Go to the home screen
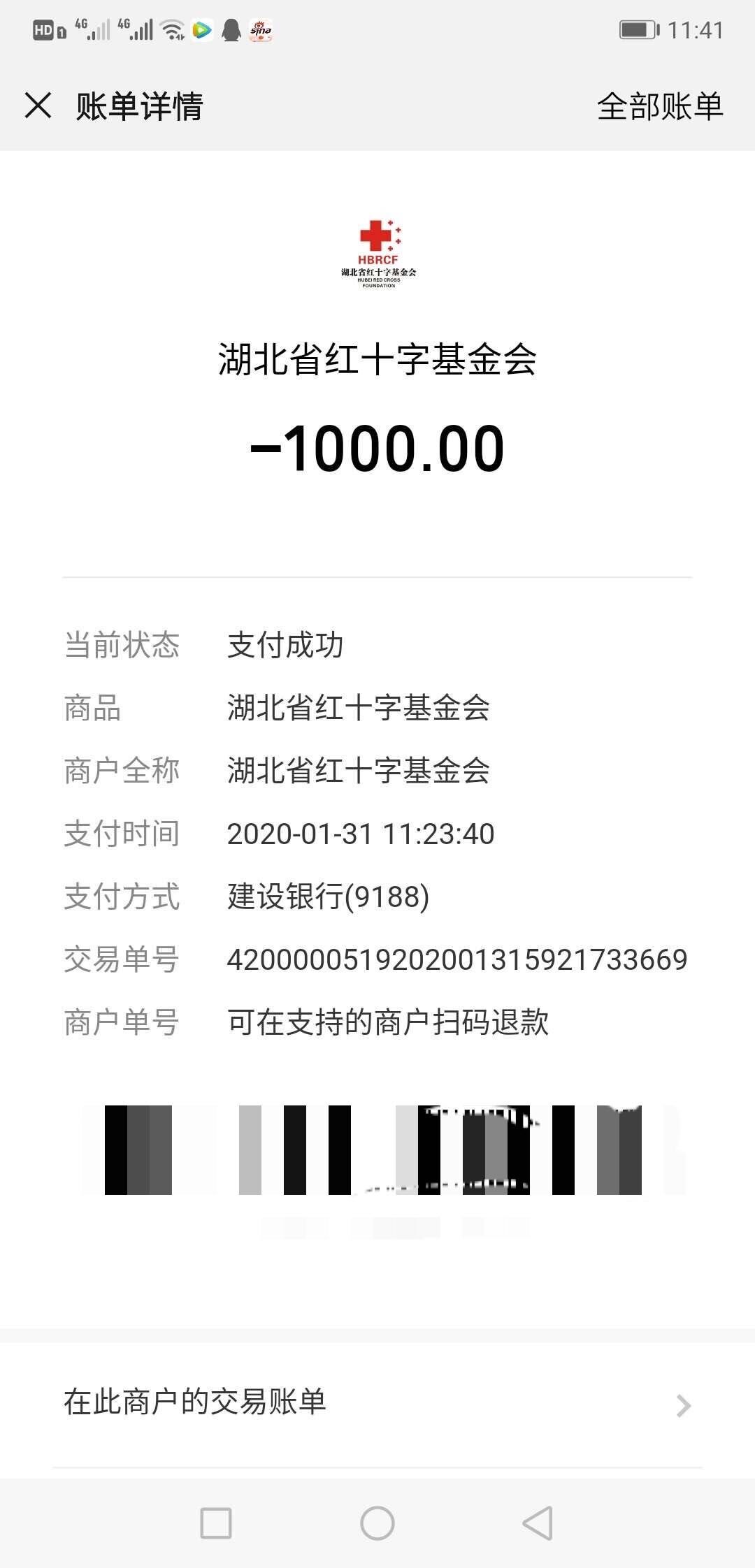This screenshot has height=1568, width=755. point(377,1523)
